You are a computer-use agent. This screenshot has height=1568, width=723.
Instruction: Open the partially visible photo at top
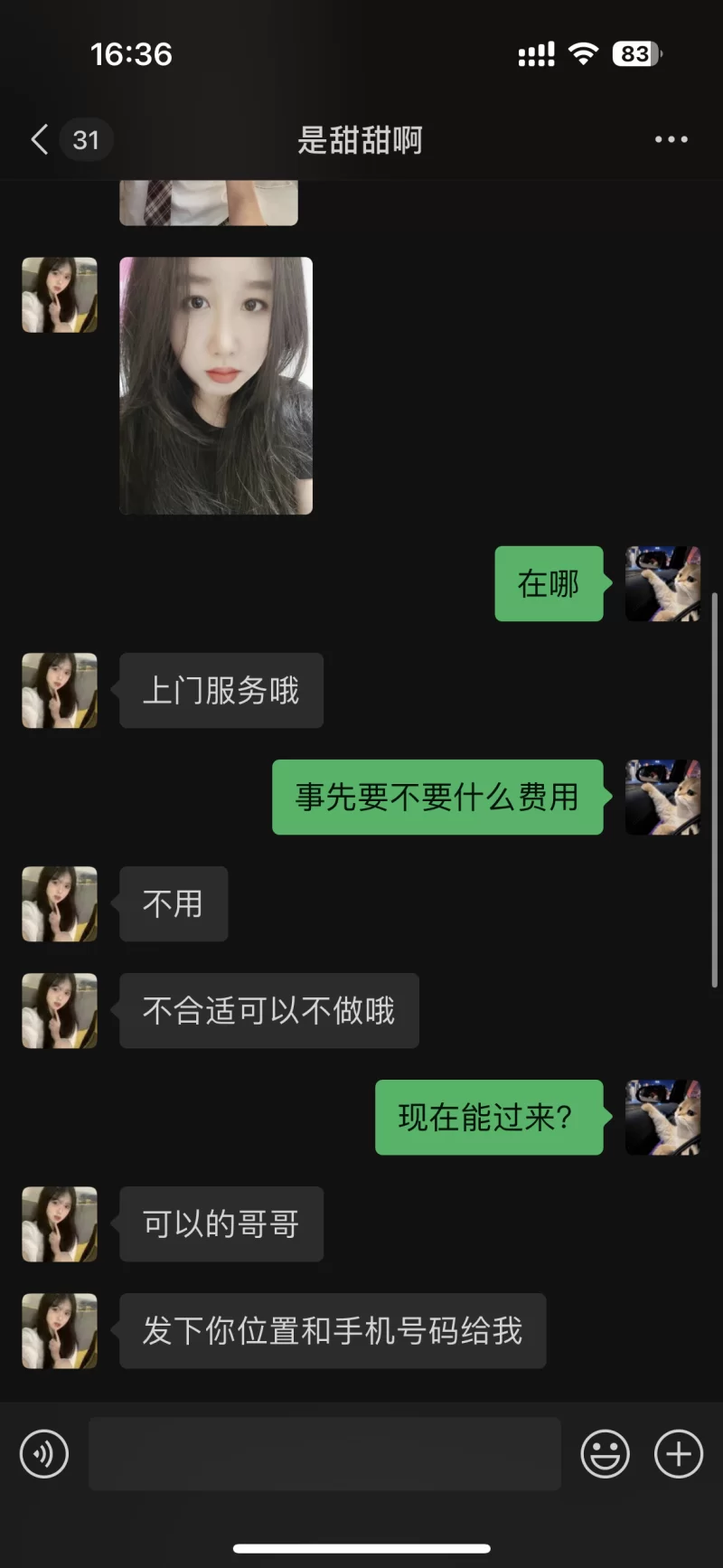tap(209, 203)
